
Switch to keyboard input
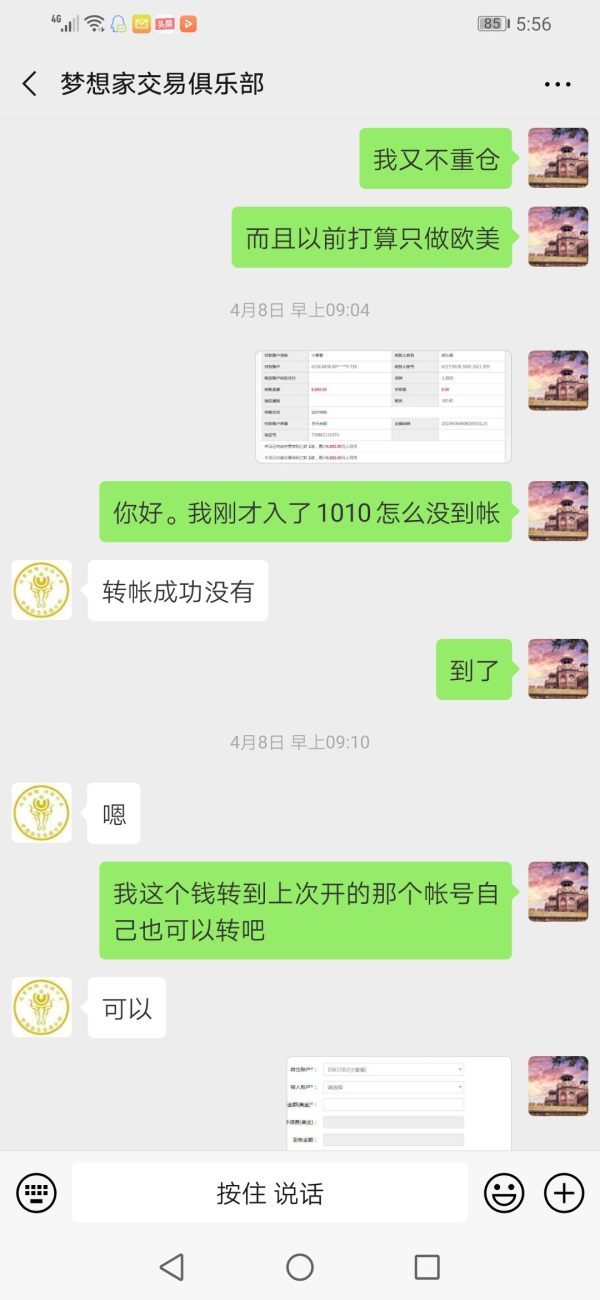pyautogui.click(x=37, y=1192)
